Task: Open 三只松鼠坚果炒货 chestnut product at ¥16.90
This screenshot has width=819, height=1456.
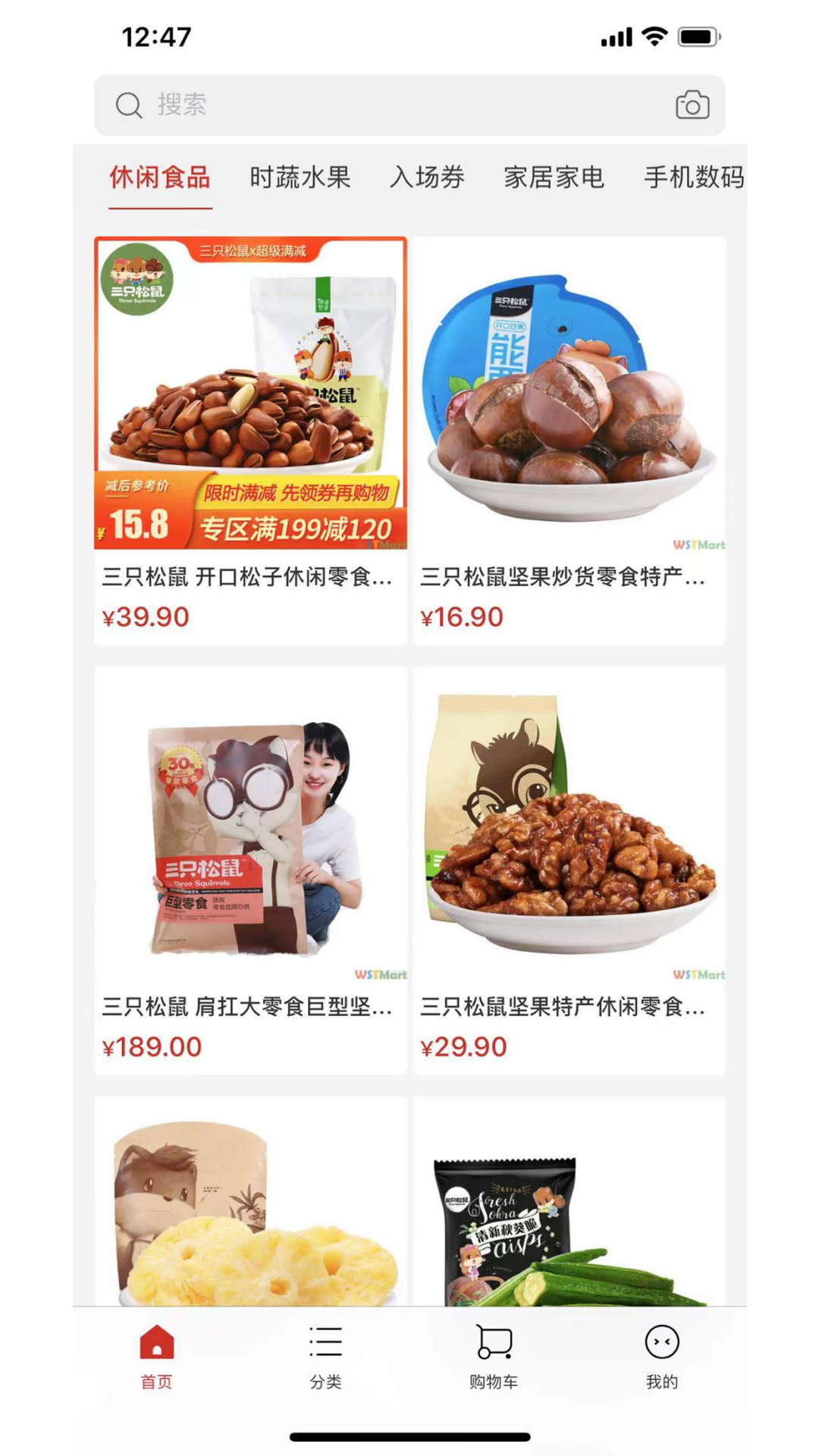Action: click(x=569, y=440)
